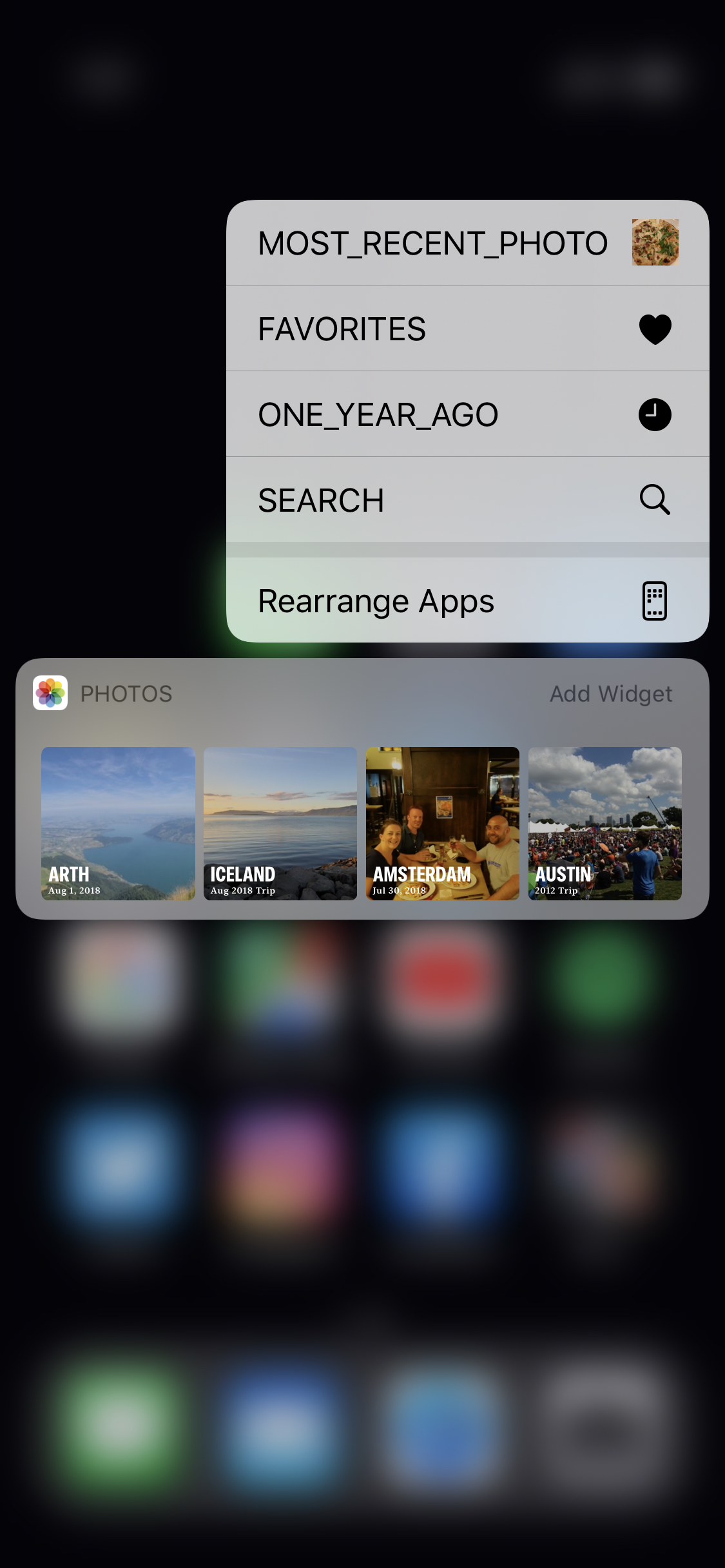Choose the ONE_YEAR_AGO quick action
The image size is (725, 1568).
click(x=467, y=414)
